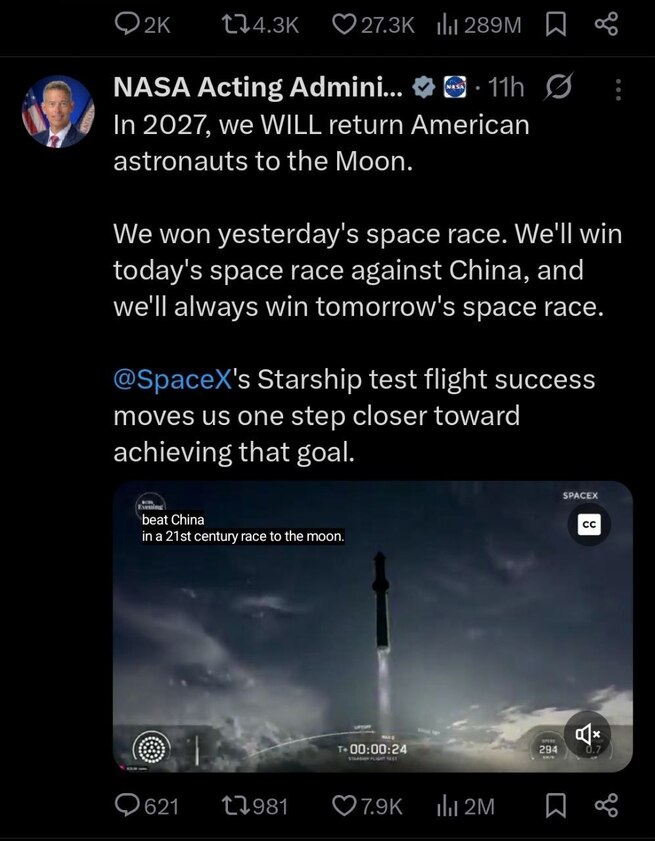Share the NASA Acting Administrator post
Screen dimensions: 655x841
tap(606, 805)
